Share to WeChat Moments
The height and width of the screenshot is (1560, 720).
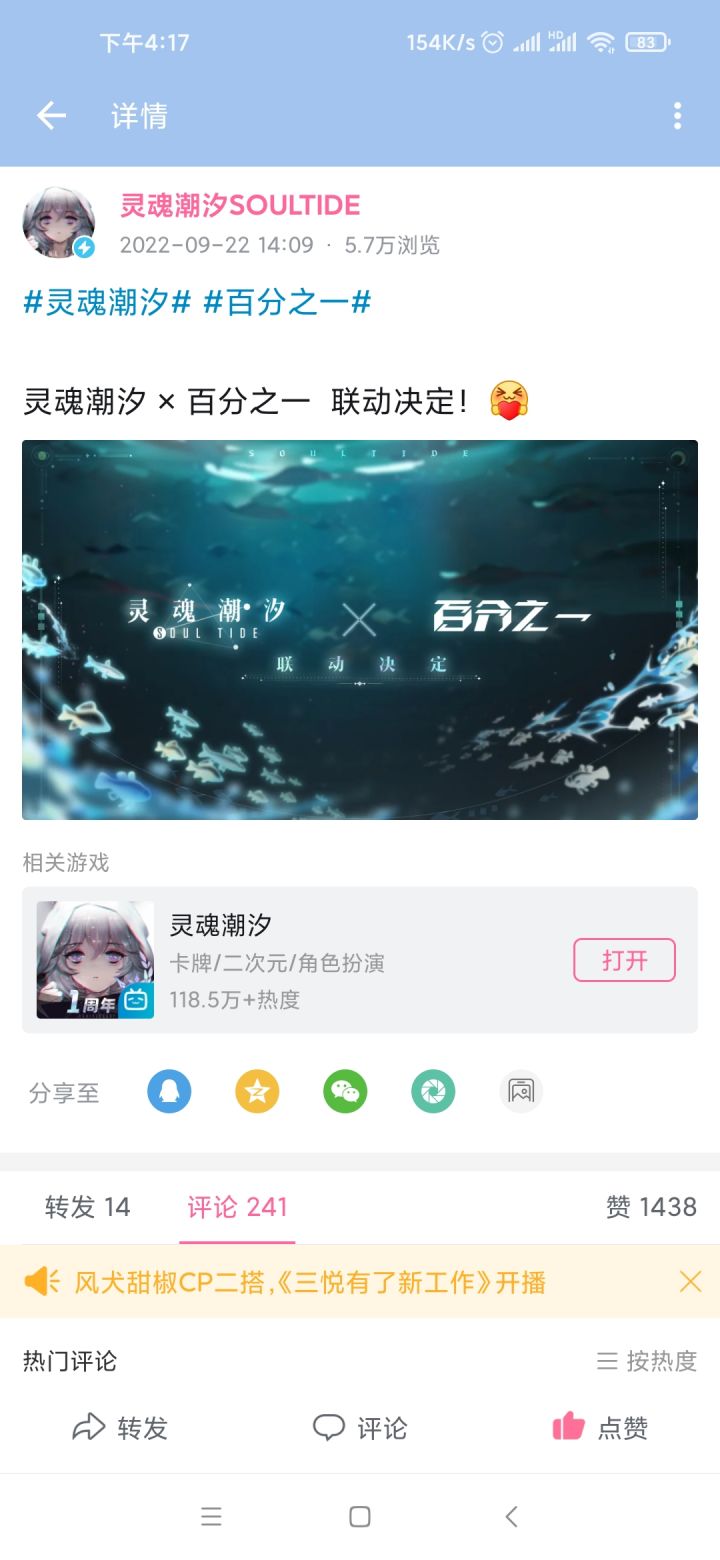(x=432, y=1091)
